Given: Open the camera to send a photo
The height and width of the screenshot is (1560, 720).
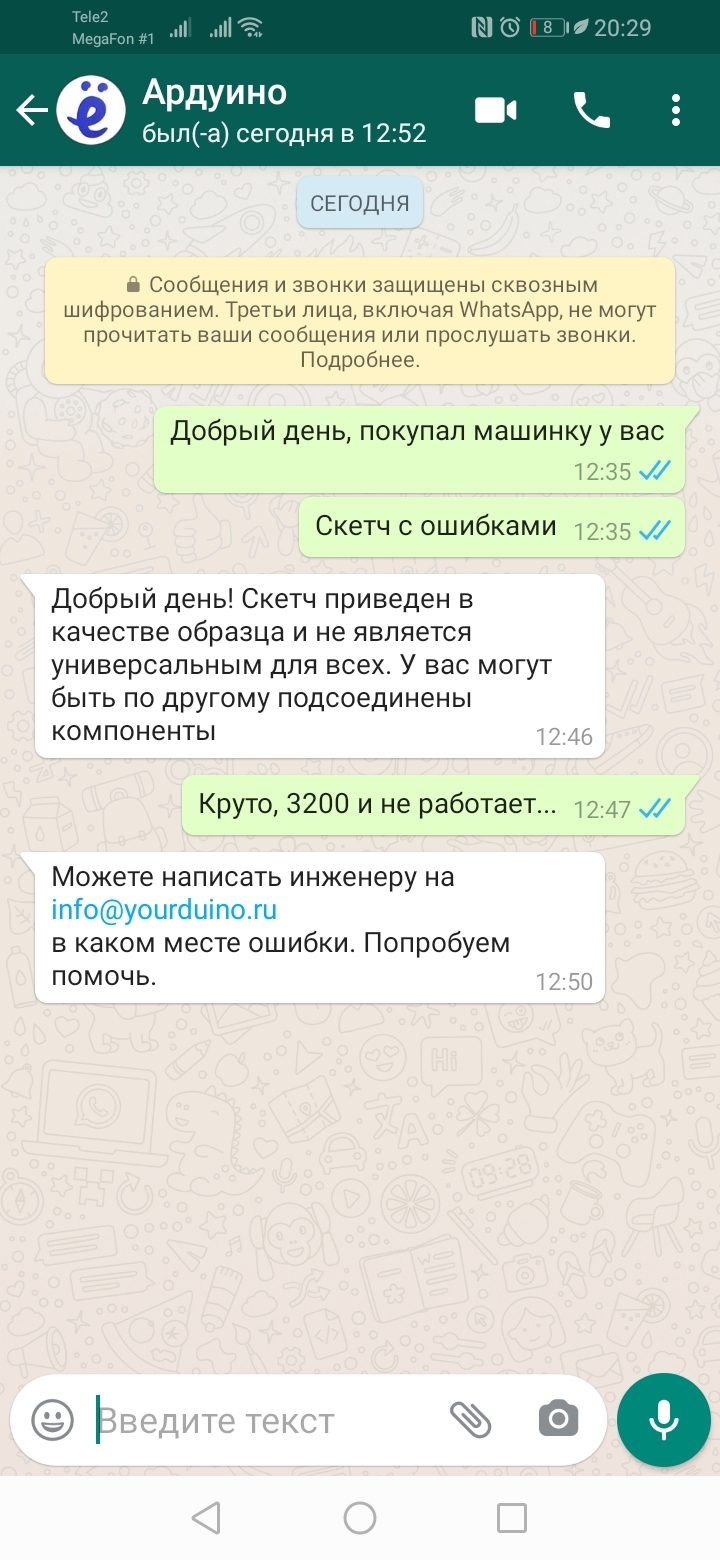Looking at the screenshot, I should click(x=558, y=1419).
